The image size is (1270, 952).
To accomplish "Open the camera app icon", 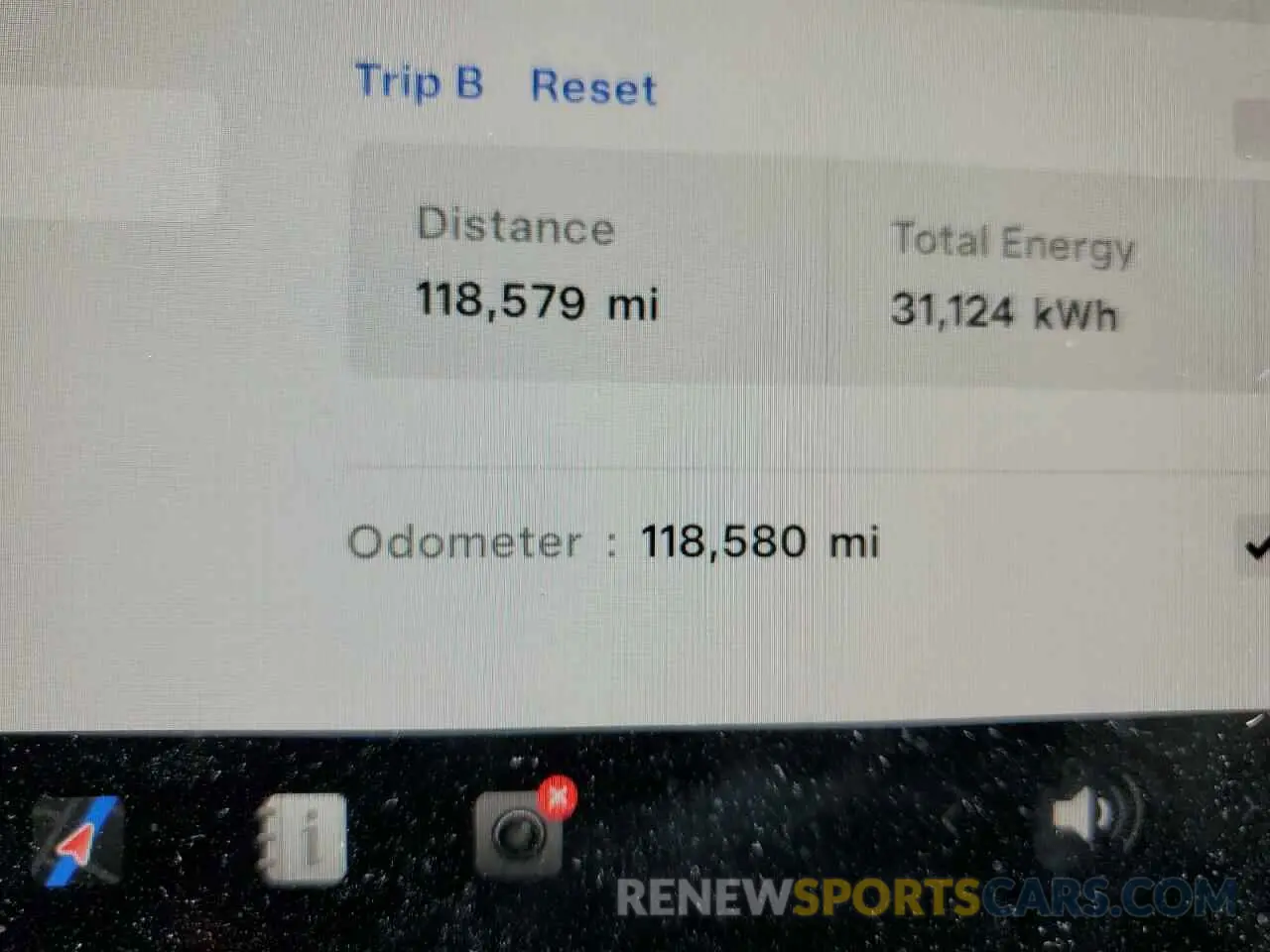I will 520,835.
